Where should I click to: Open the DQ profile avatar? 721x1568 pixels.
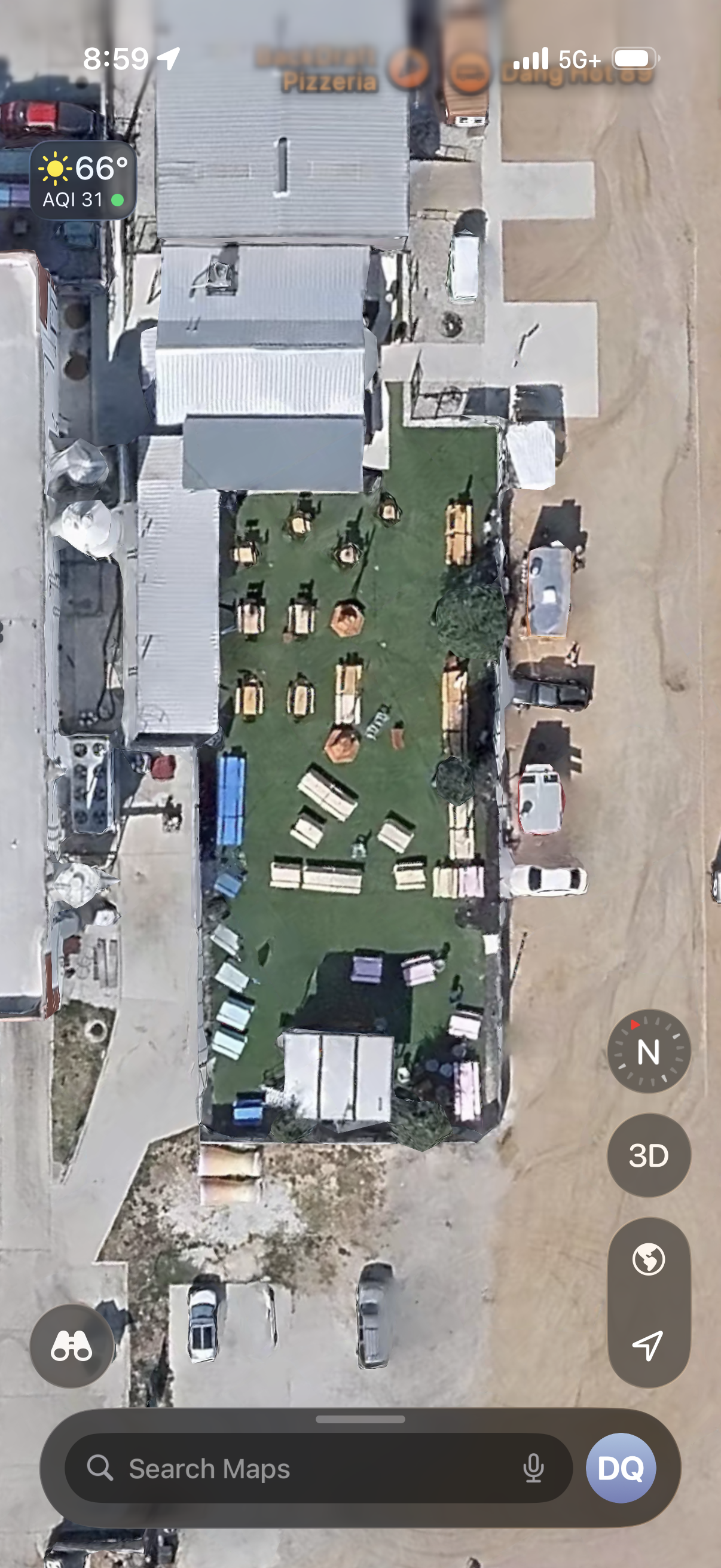coord(621,1468)
